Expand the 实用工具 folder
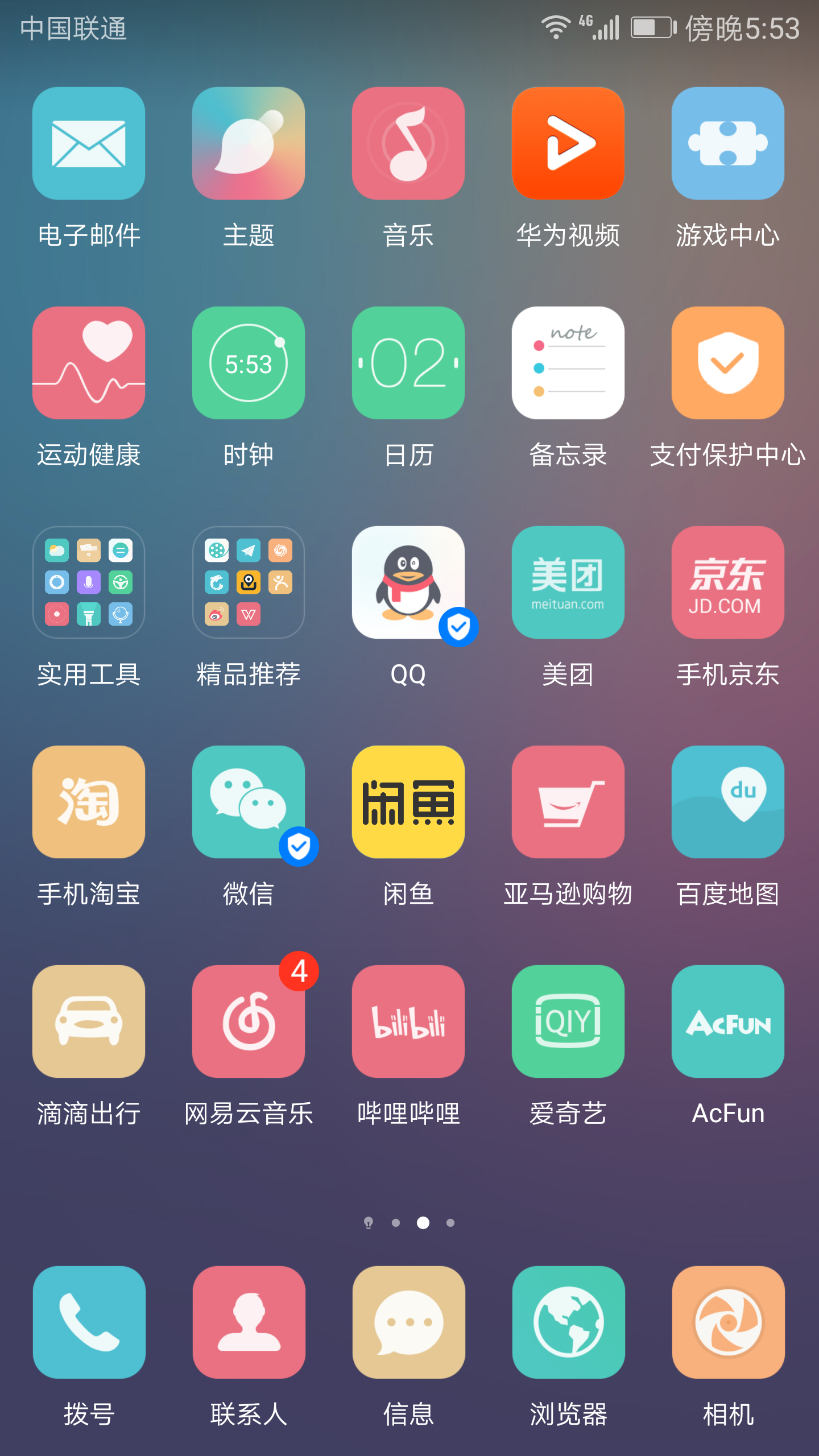Screen dimensions: 819x1456 pos(89,582)
